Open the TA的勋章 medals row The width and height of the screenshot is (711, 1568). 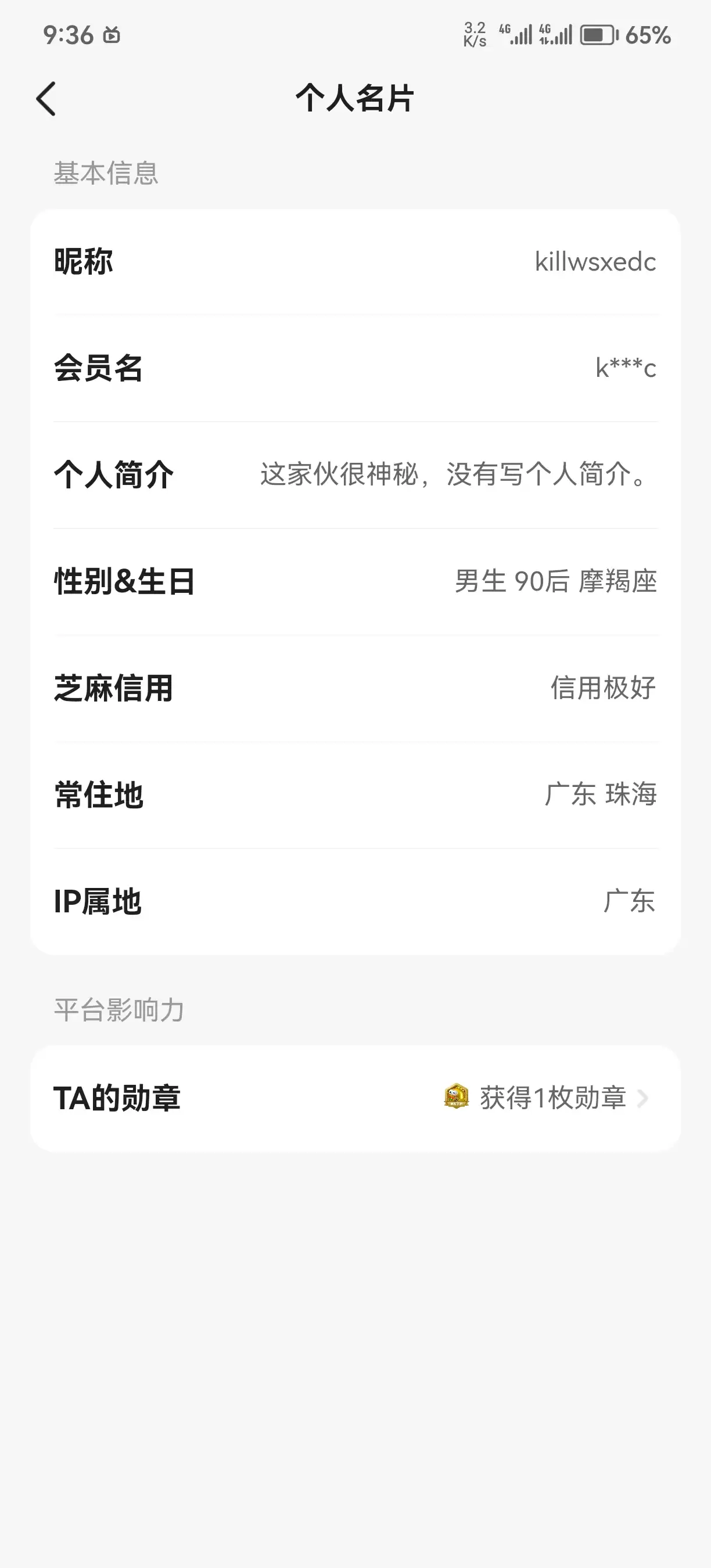tap(355, 1098)
